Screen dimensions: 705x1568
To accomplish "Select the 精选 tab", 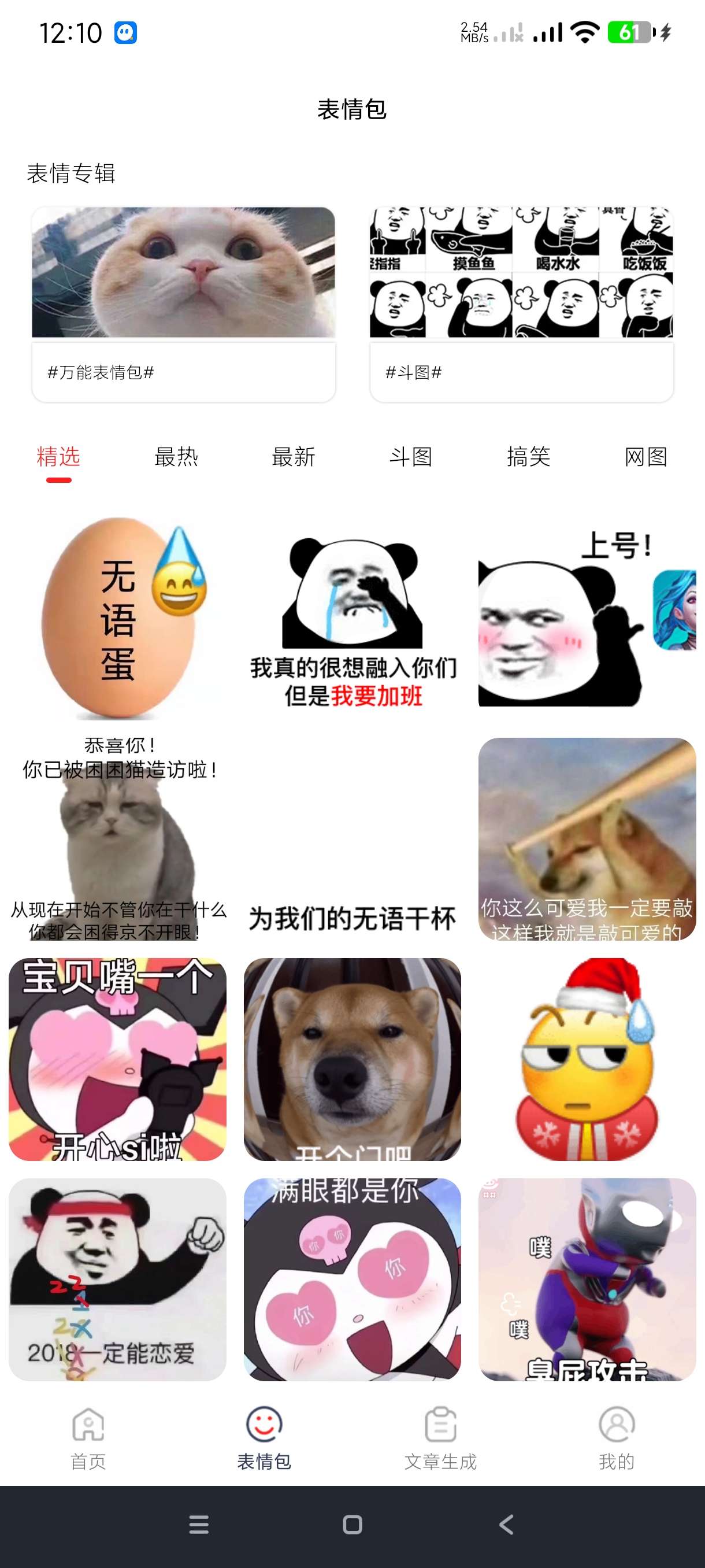I will [58, 457].
